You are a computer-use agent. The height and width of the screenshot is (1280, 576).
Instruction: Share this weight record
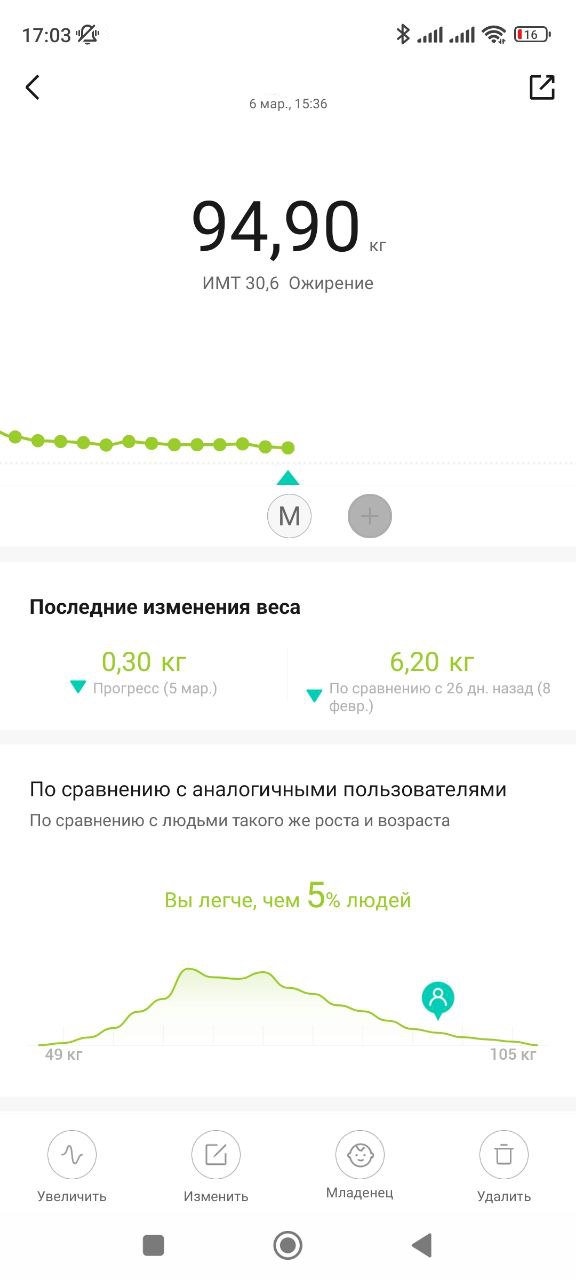coord(541,87)
